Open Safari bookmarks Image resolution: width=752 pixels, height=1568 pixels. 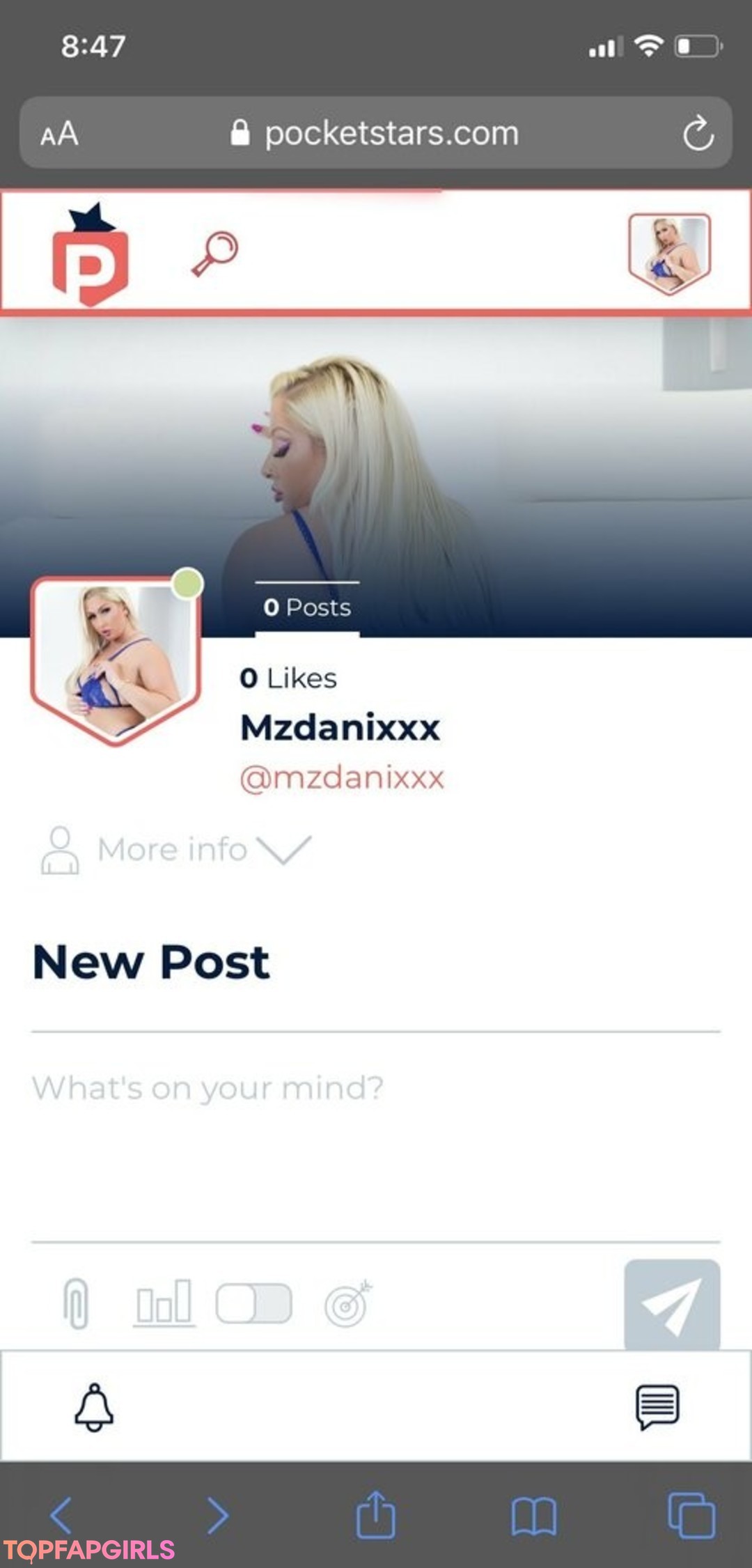point(533,1516)
